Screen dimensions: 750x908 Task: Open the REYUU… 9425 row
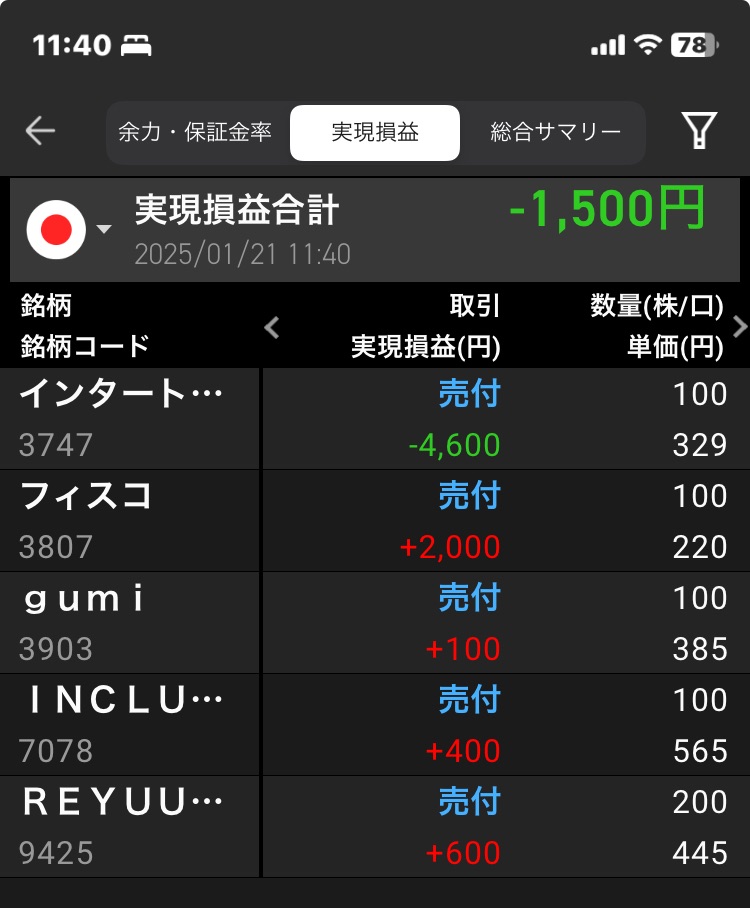(375, 827)
